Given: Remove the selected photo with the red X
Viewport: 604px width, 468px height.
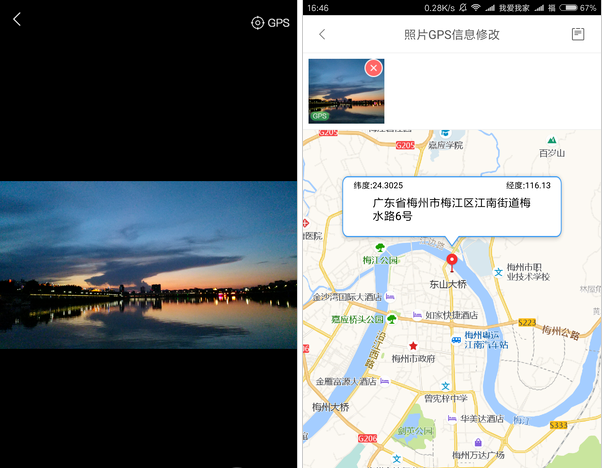Looking at the screenshot, I should [373, 68].
